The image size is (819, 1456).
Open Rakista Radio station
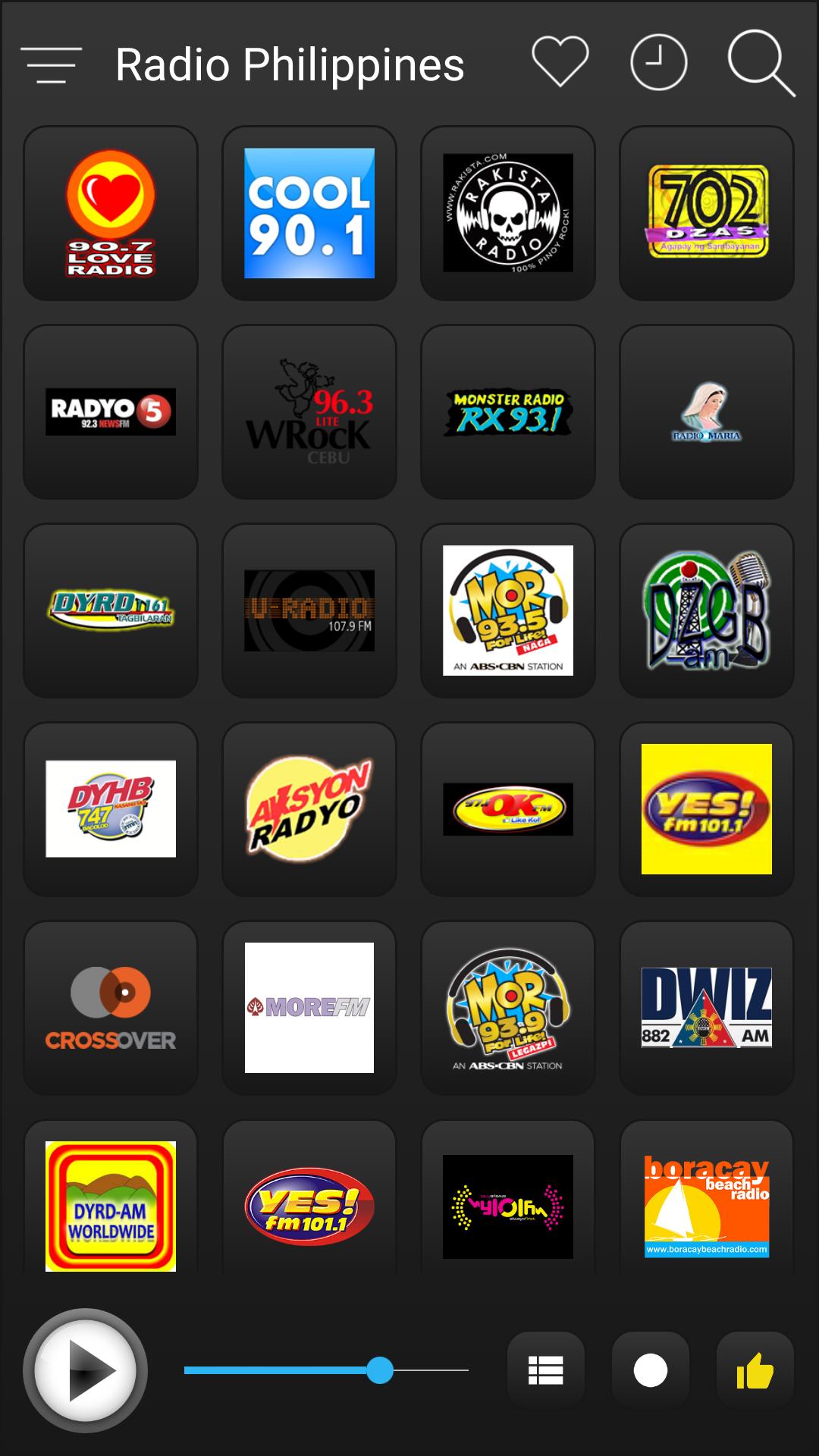click(508, 213)
